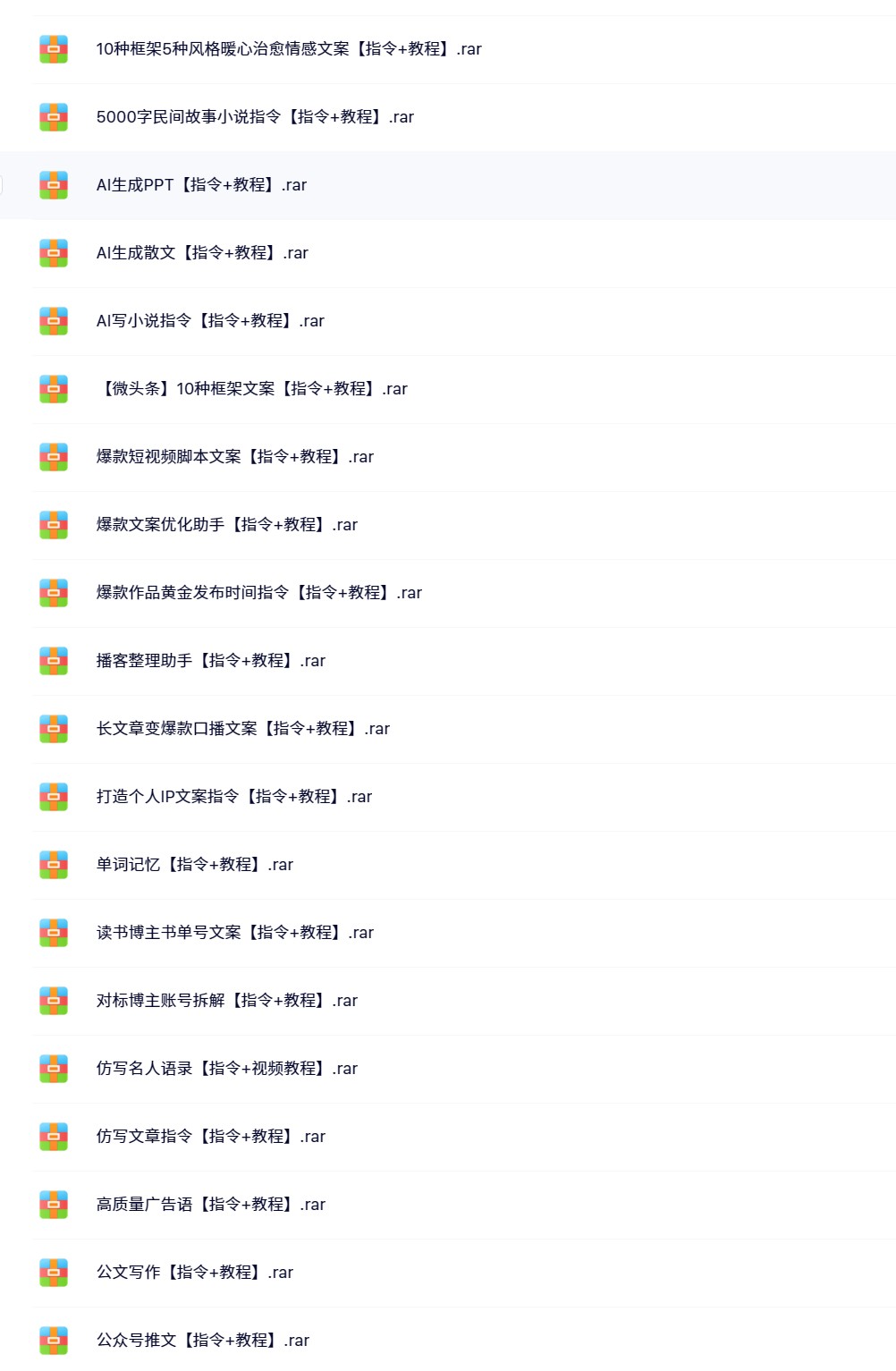Select the AI生成PPT rar file
The image size is (896, 1371).
tap(201, 185)
